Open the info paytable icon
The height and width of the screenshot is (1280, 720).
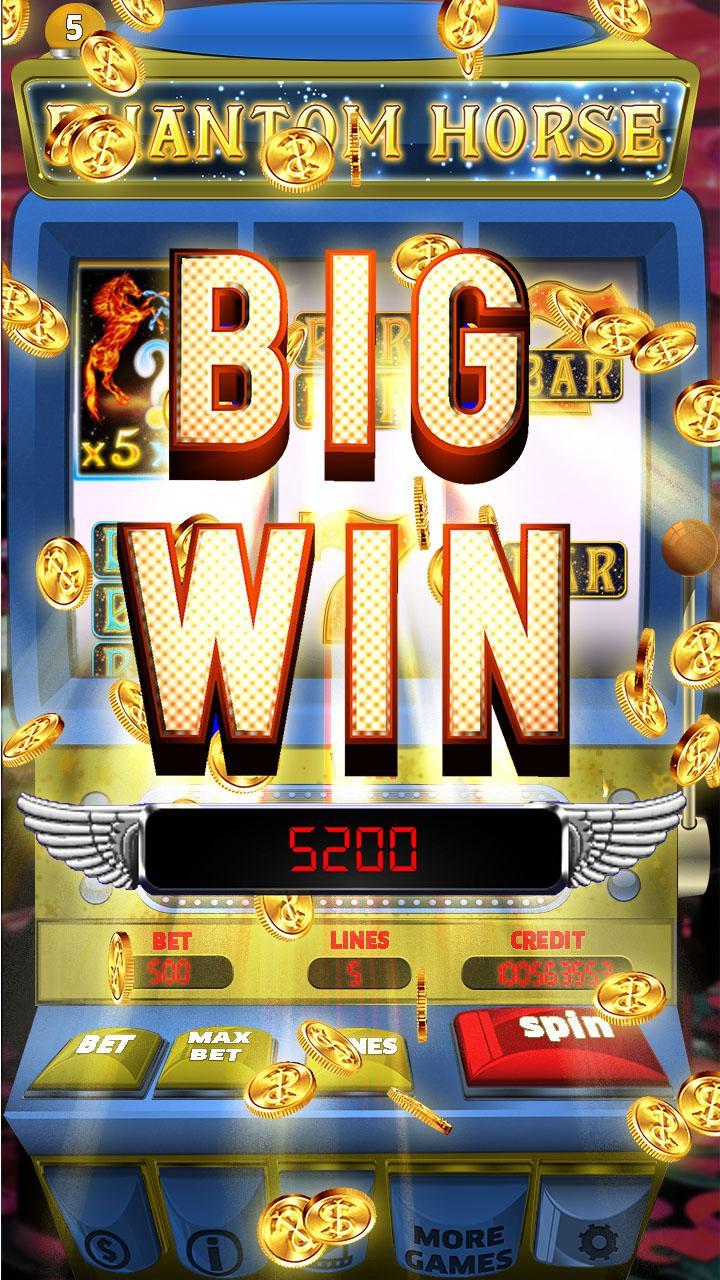pos(212,1247)
